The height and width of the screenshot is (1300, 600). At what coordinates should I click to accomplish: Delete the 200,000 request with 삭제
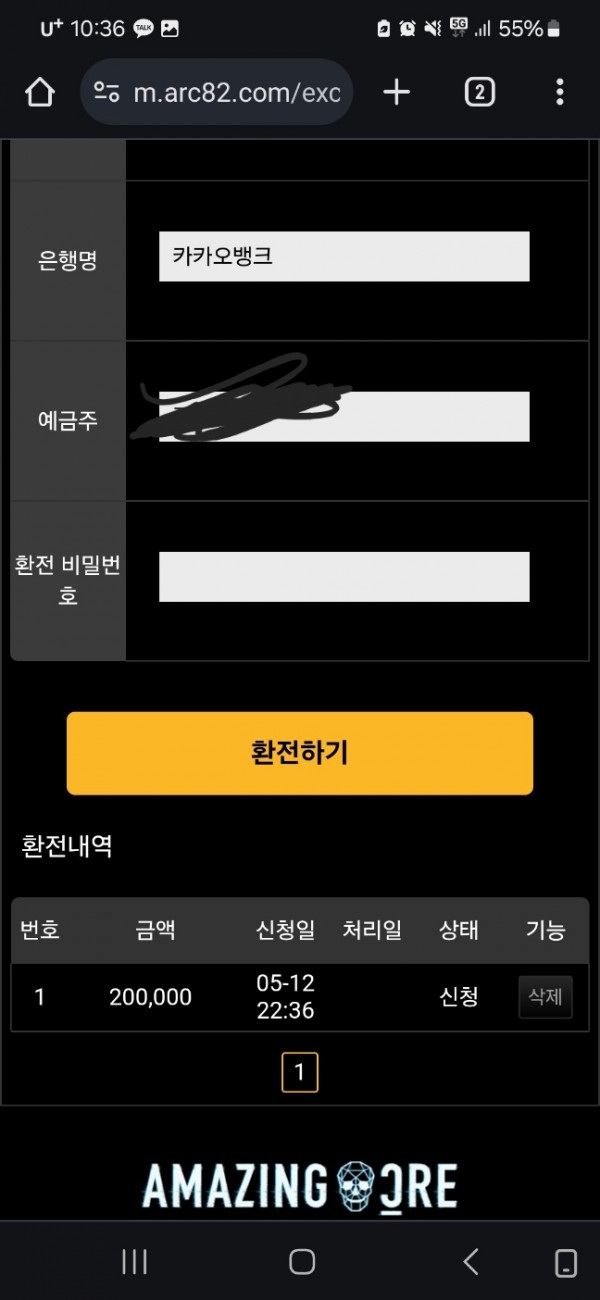545,997
